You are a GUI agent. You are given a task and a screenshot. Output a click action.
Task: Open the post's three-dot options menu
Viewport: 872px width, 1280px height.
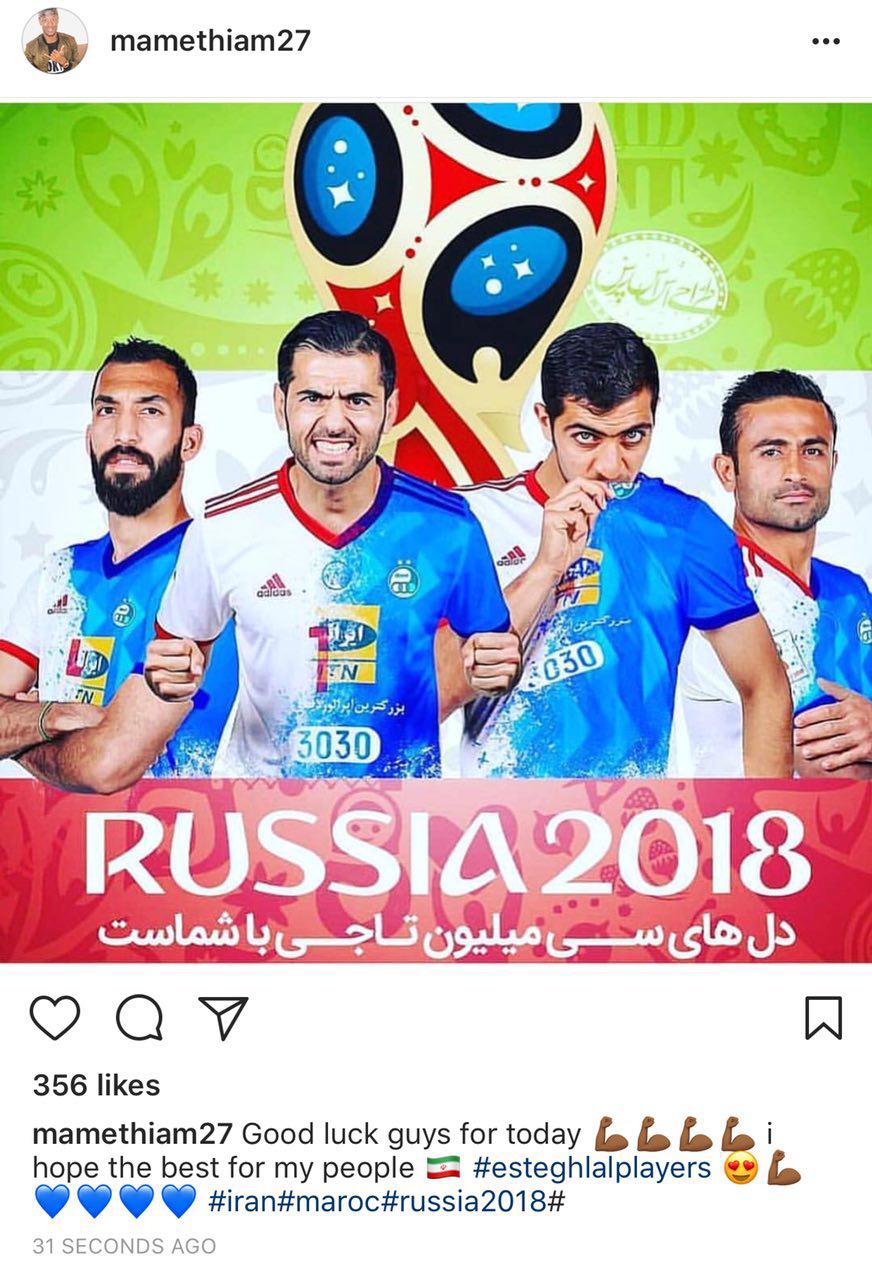(825, 42)
